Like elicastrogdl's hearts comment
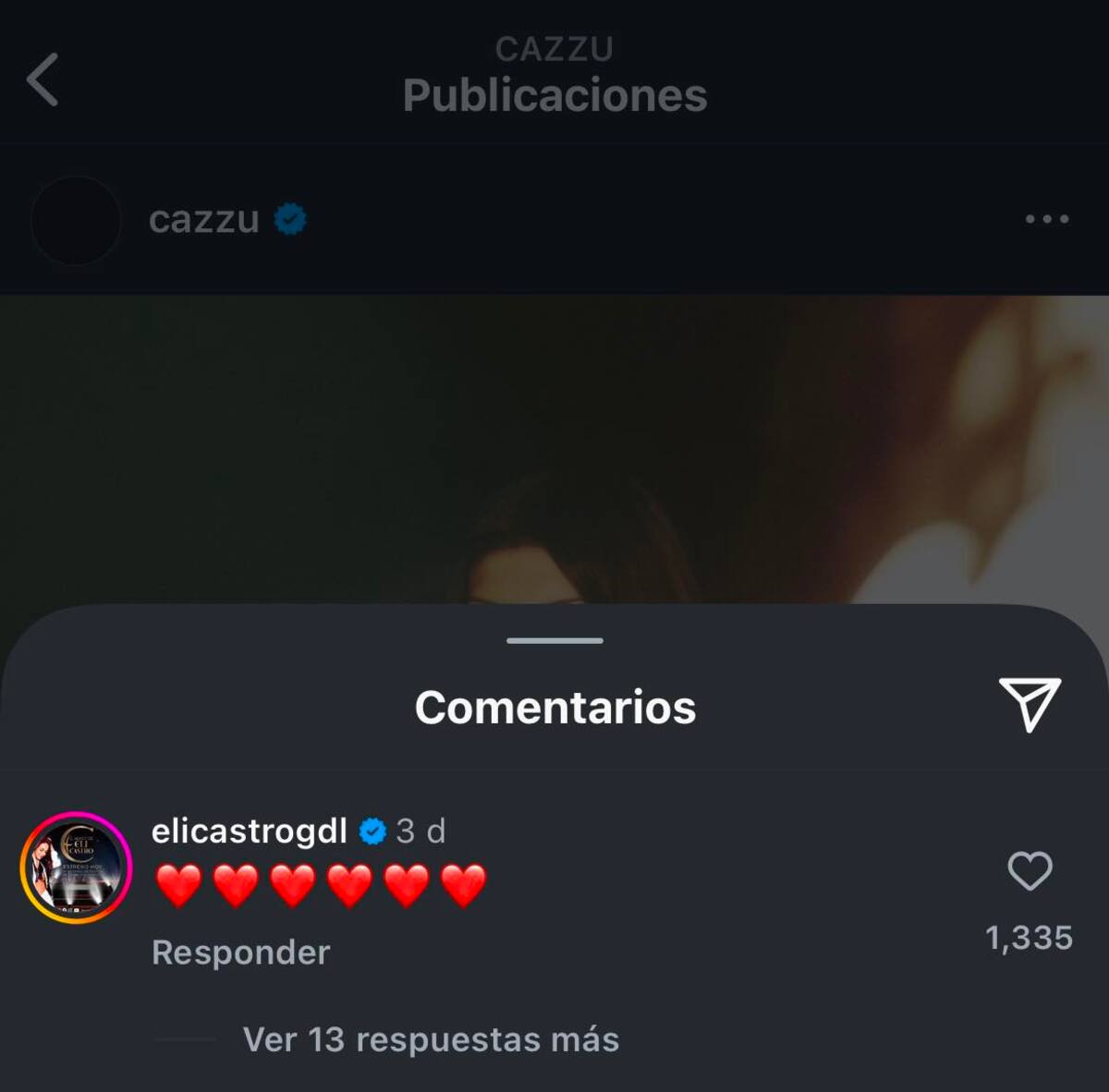This screenshot has height=1092, width=1109. pyautogui.click(x=1029, y=871)
